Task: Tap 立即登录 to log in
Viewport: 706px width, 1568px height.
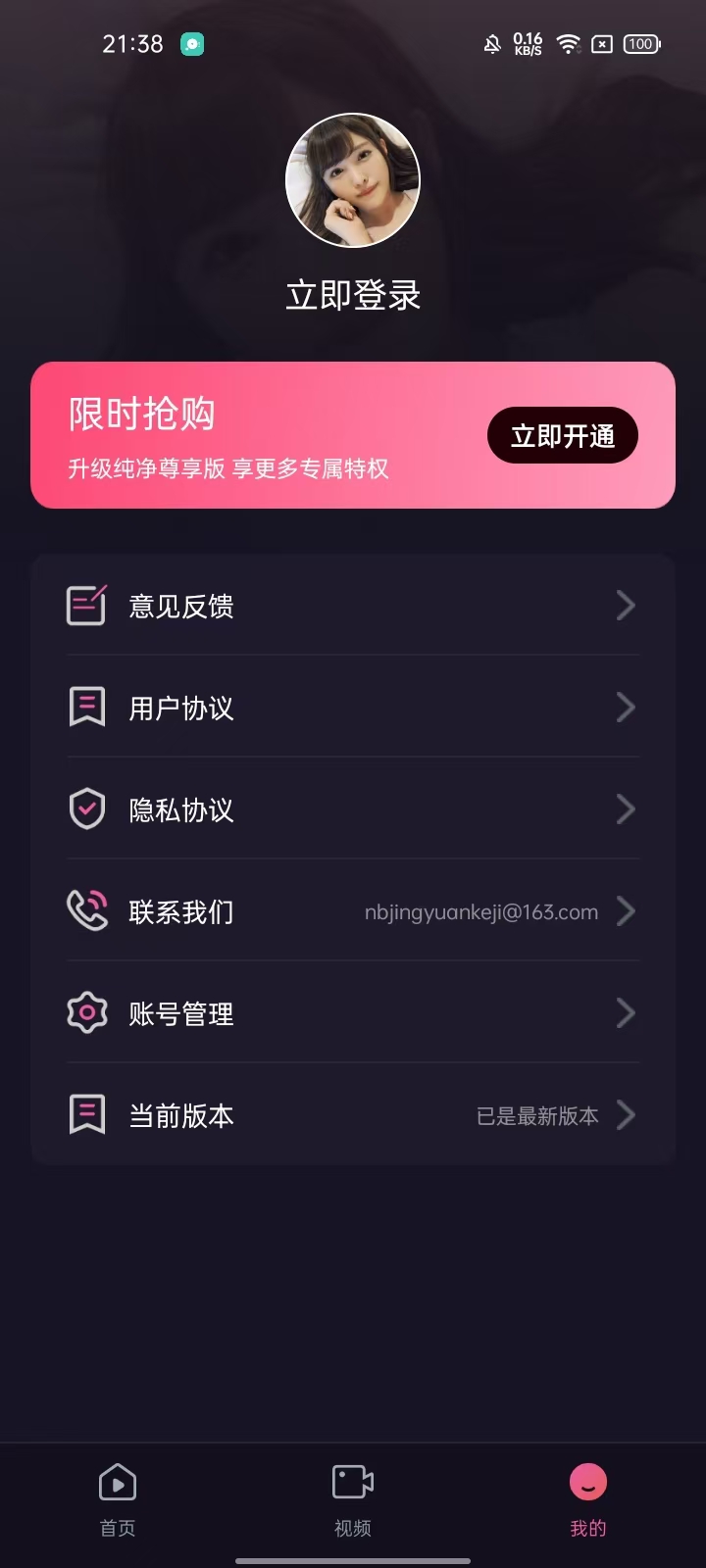Action: tap(353, 295)
